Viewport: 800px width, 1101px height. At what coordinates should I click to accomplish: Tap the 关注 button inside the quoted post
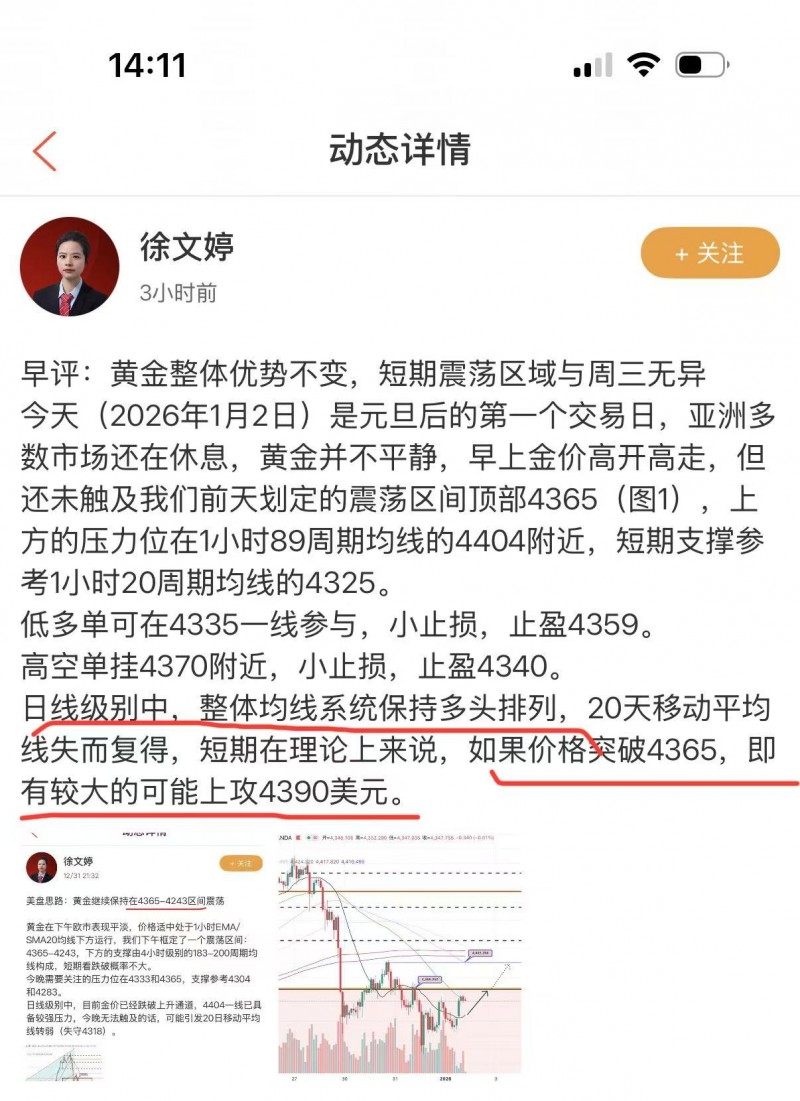(243, 863)
